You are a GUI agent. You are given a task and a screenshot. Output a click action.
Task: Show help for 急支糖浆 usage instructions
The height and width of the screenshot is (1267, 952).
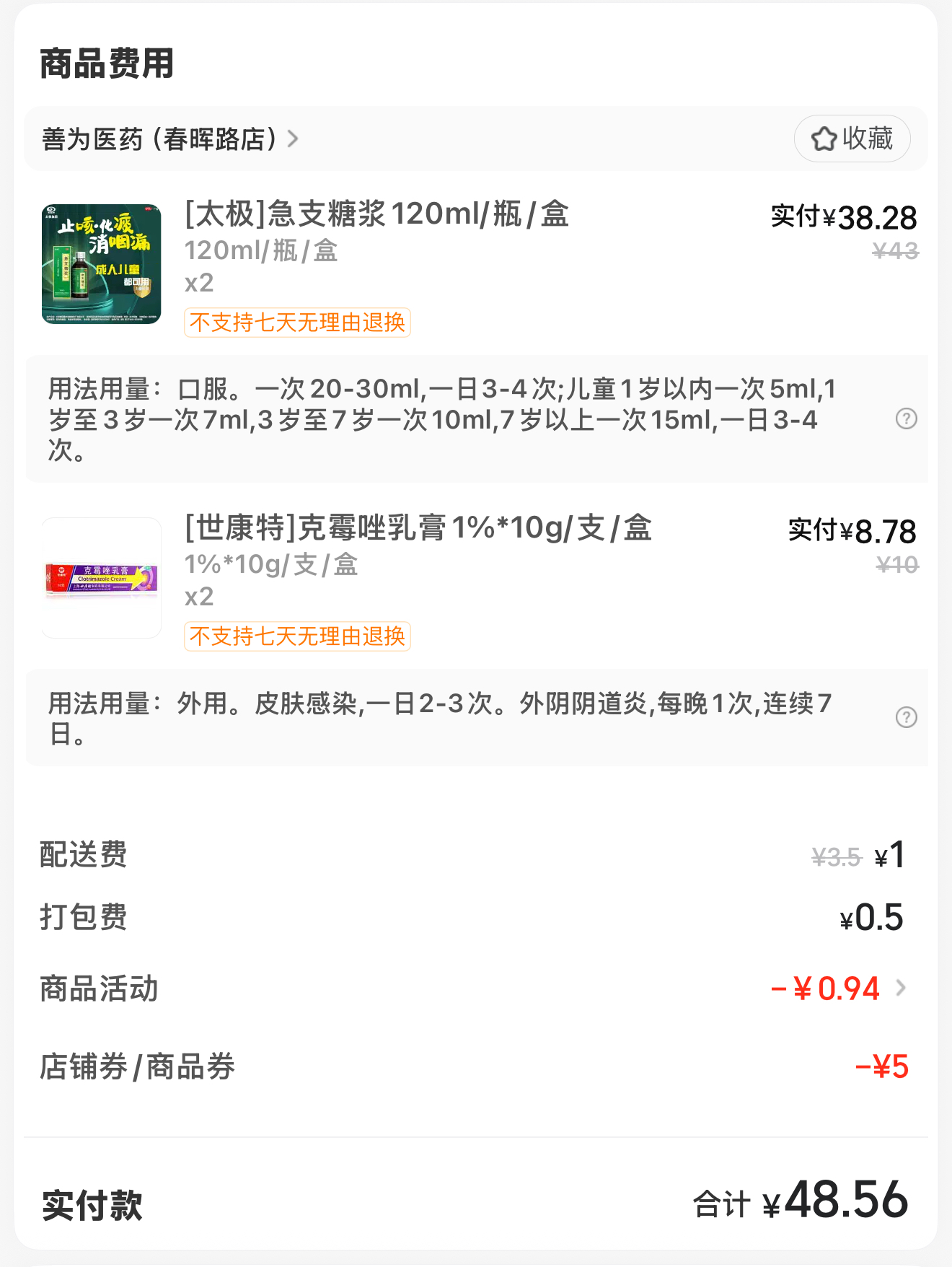906,418
